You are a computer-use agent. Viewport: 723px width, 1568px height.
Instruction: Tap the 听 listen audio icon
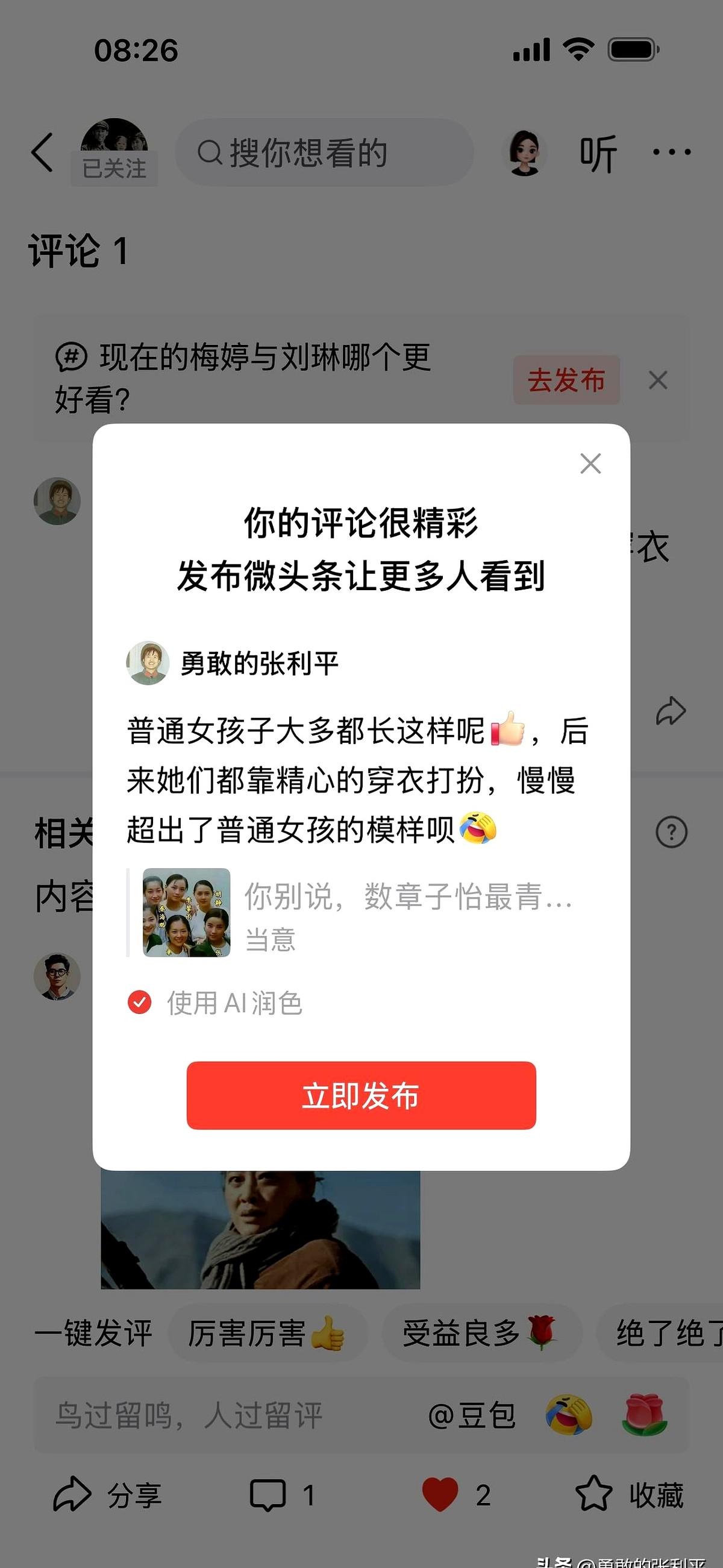(x=599, y=152)
